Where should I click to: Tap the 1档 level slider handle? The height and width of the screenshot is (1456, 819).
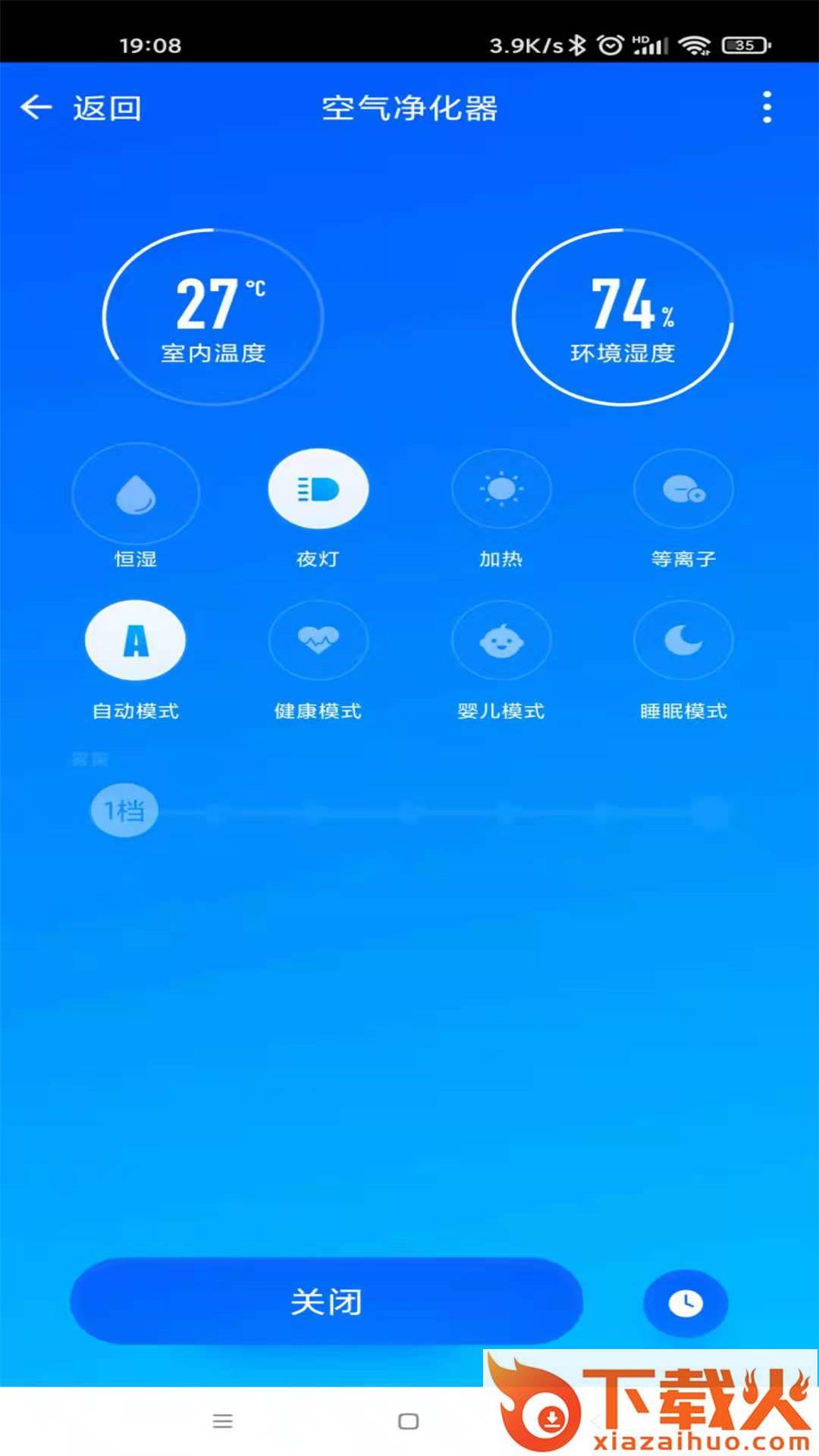[x=124, y=811]
